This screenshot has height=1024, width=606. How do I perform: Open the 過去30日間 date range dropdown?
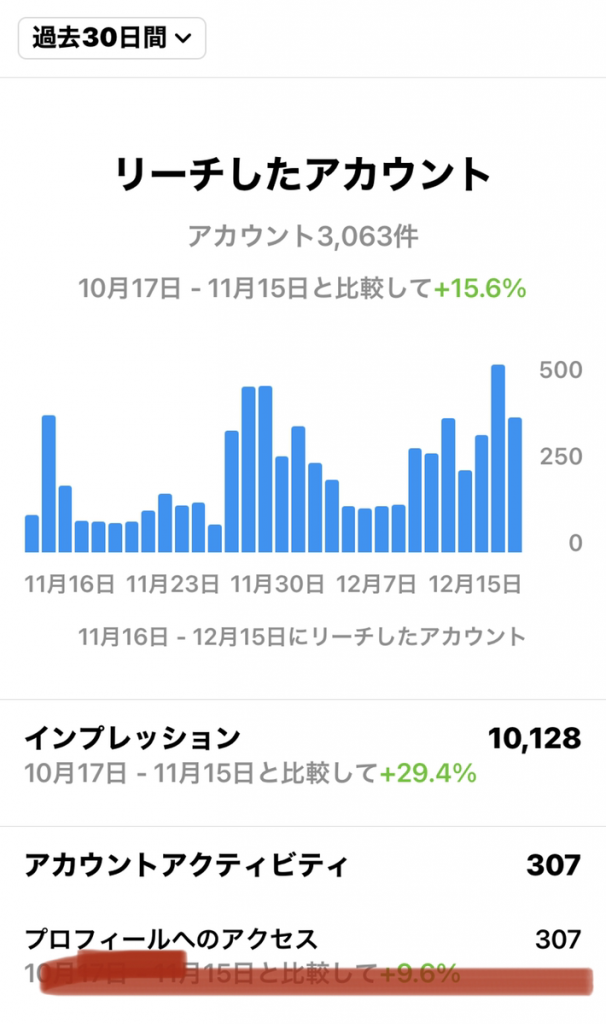pyautogui.click(x=112, y=39)
